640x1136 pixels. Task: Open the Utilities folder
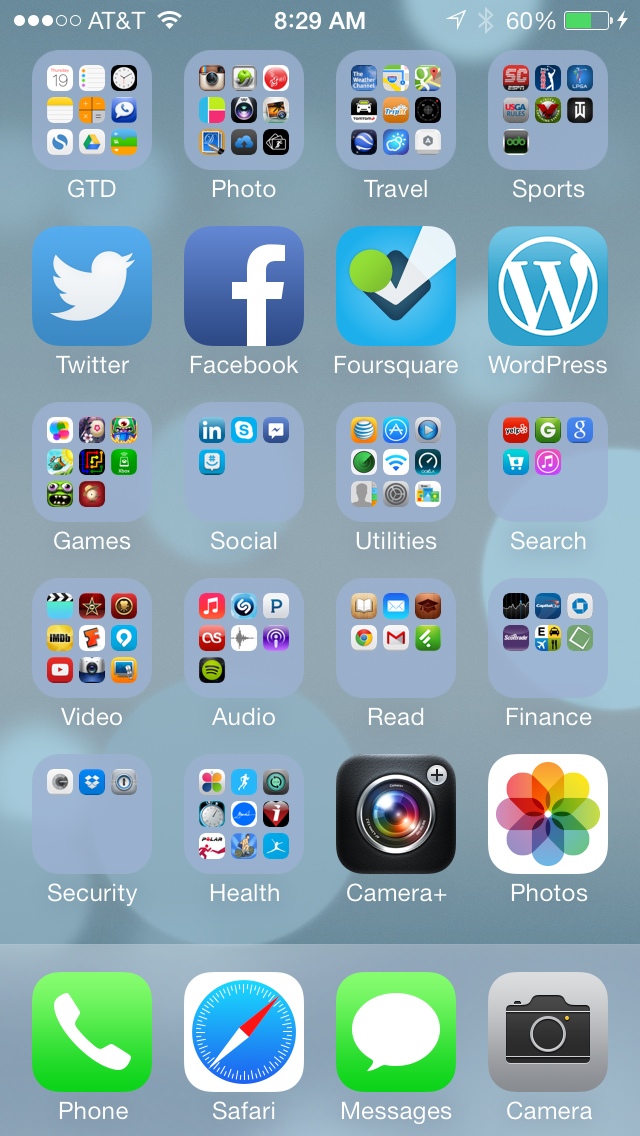(396, 462)
